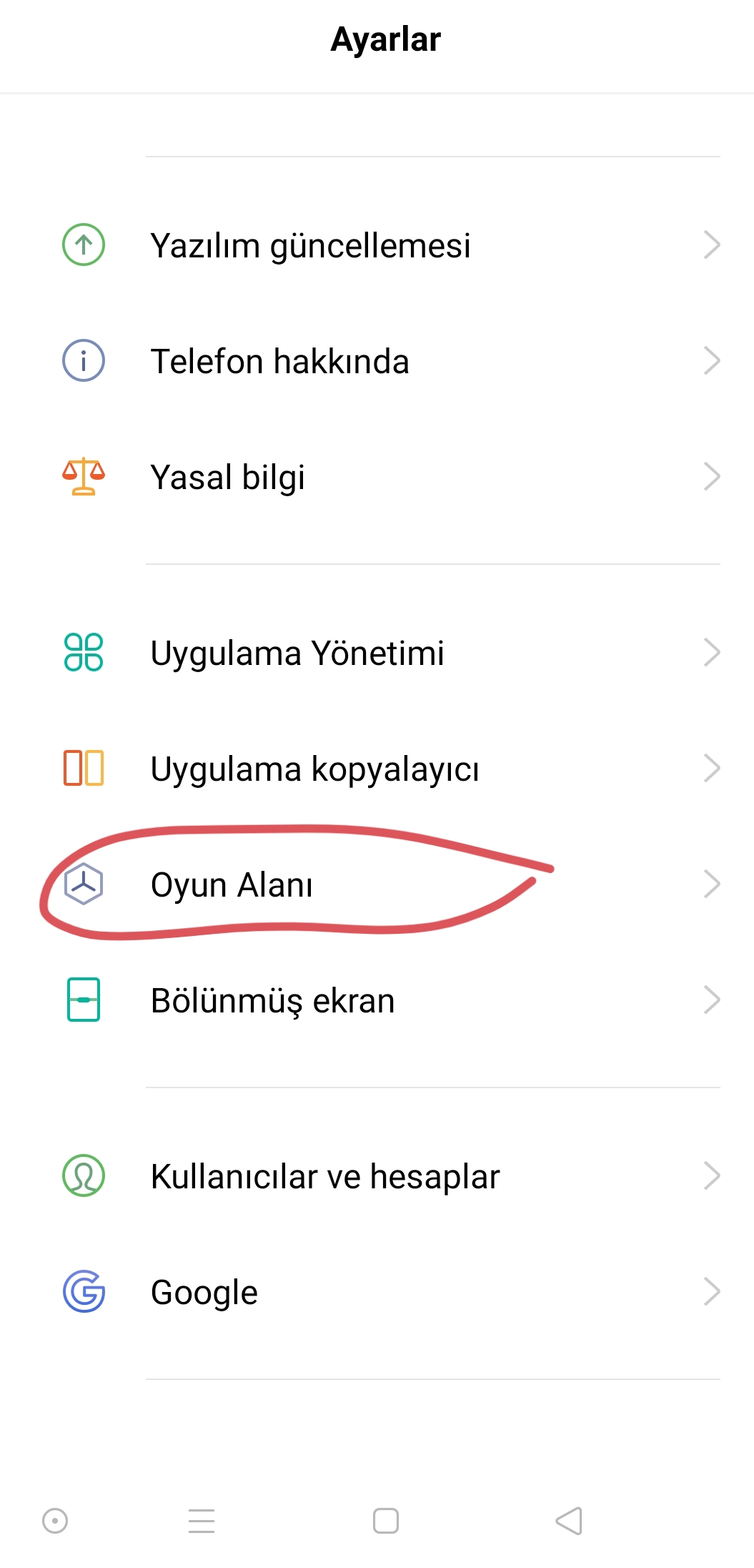This screenshot has width=754, height=1568.
Task: Open Uygulama kopyalayıcı
Action: coord(377,769)
